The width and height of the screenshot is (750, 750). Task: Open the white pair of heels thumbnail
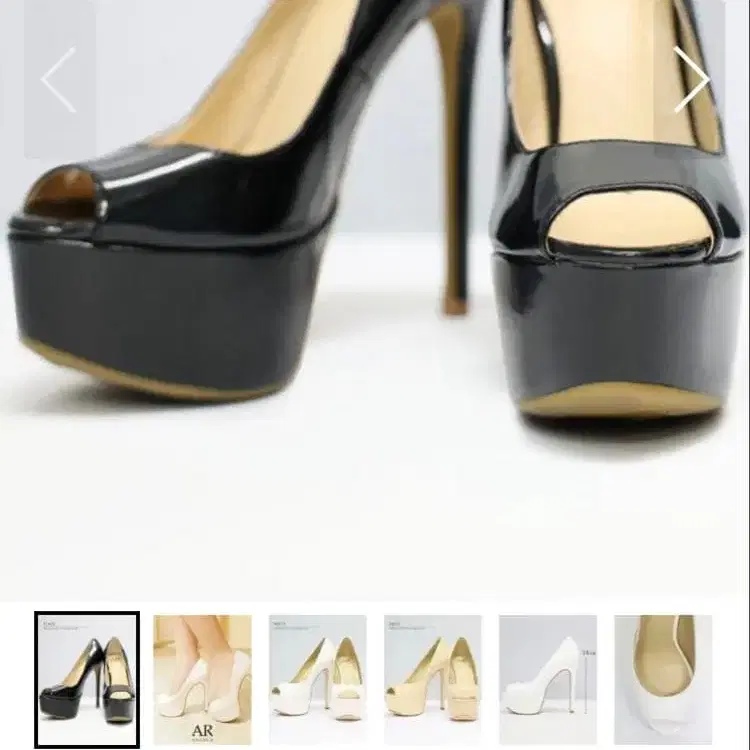point(317,666)
